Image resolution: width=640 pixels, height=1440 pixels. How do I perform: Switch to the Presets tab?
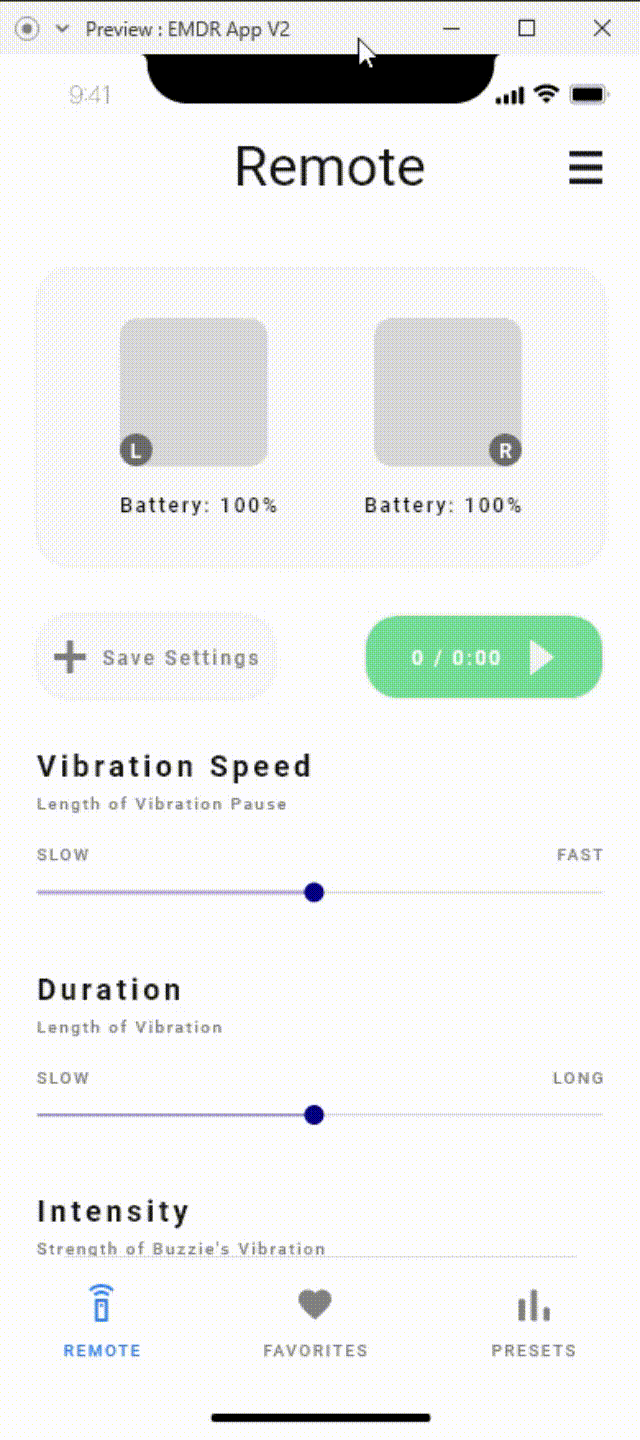click(x=533, y=1322)
